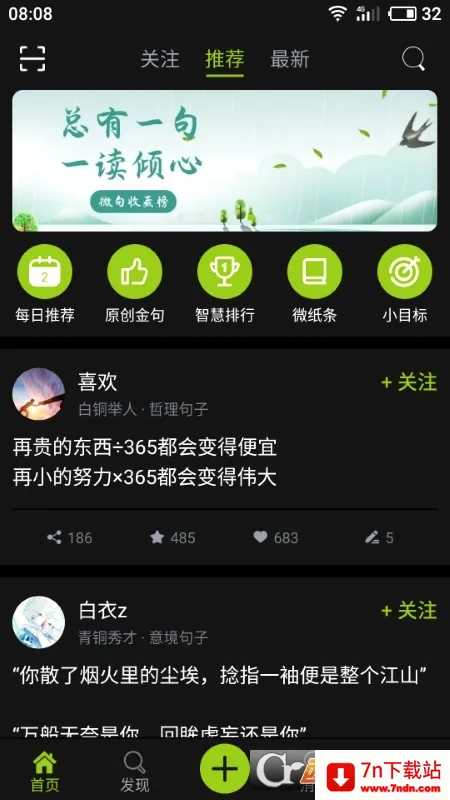Open 每日推荐
The height and width of the screenshot is (800, 450).
(45, 284)
